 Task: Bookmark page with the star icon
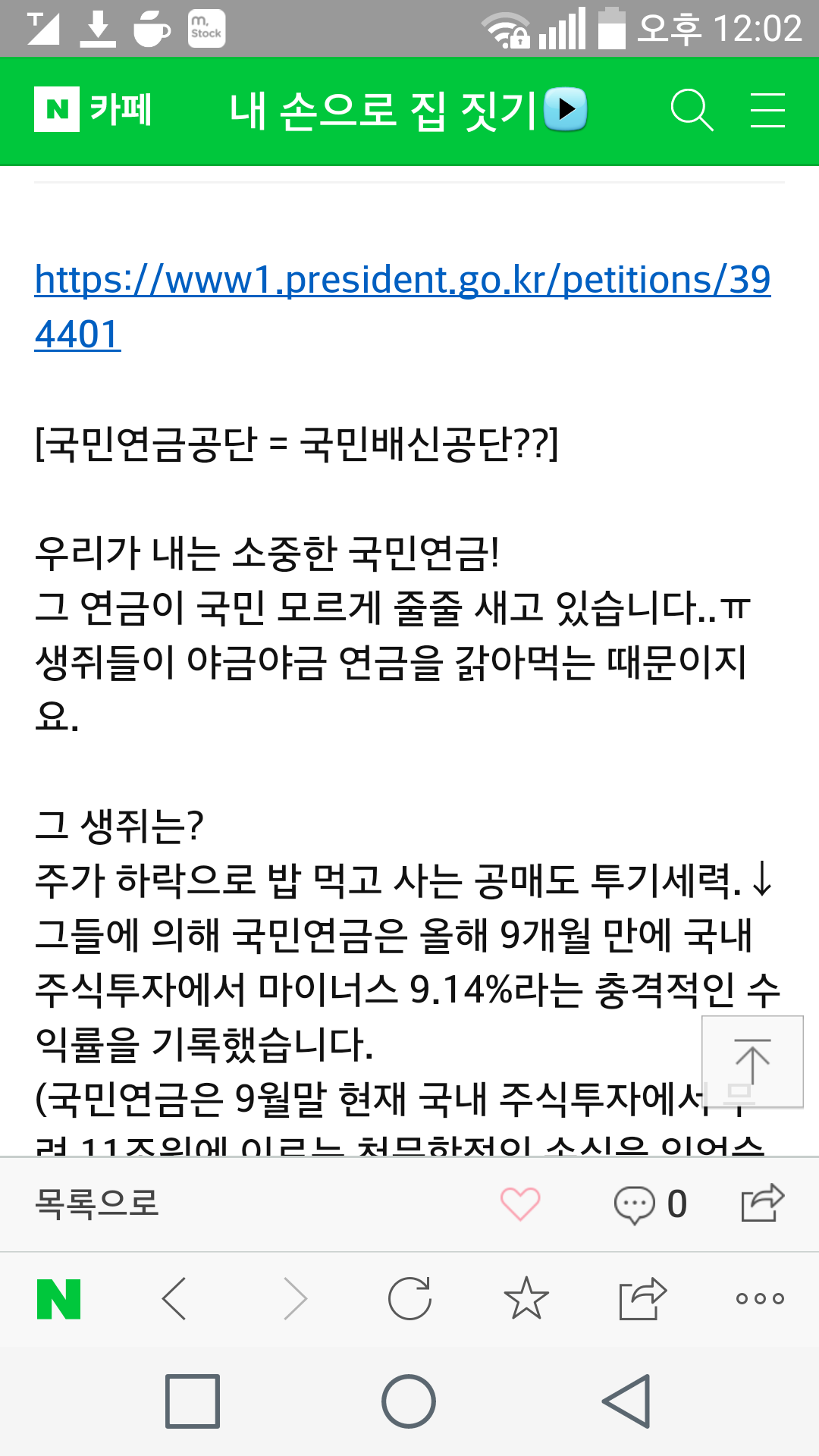coord(526,1298)
